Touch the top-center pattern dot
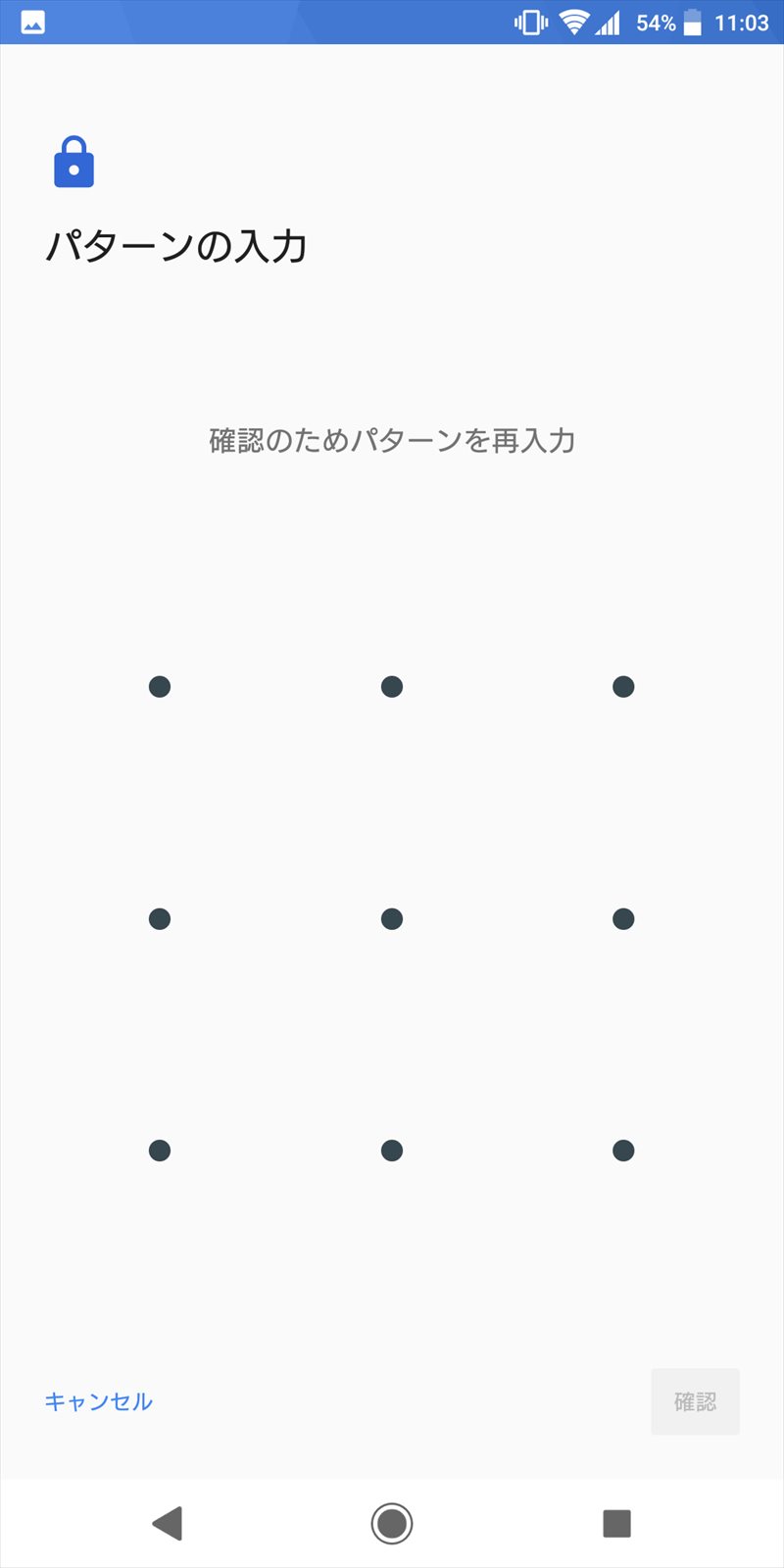The image size is (784, 1568). pos(392,687)
